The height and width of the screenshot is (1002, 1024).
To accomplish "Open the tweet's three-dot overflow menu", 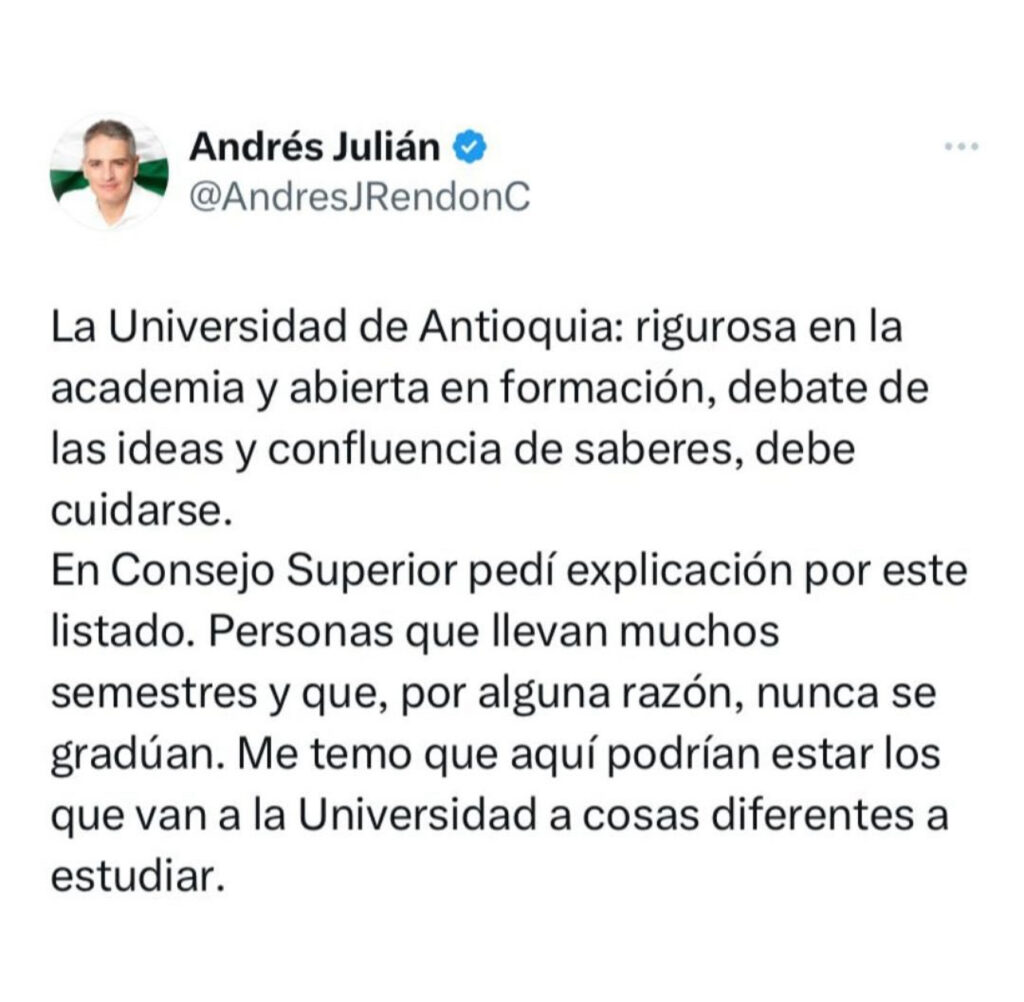I will coord(961,147).
